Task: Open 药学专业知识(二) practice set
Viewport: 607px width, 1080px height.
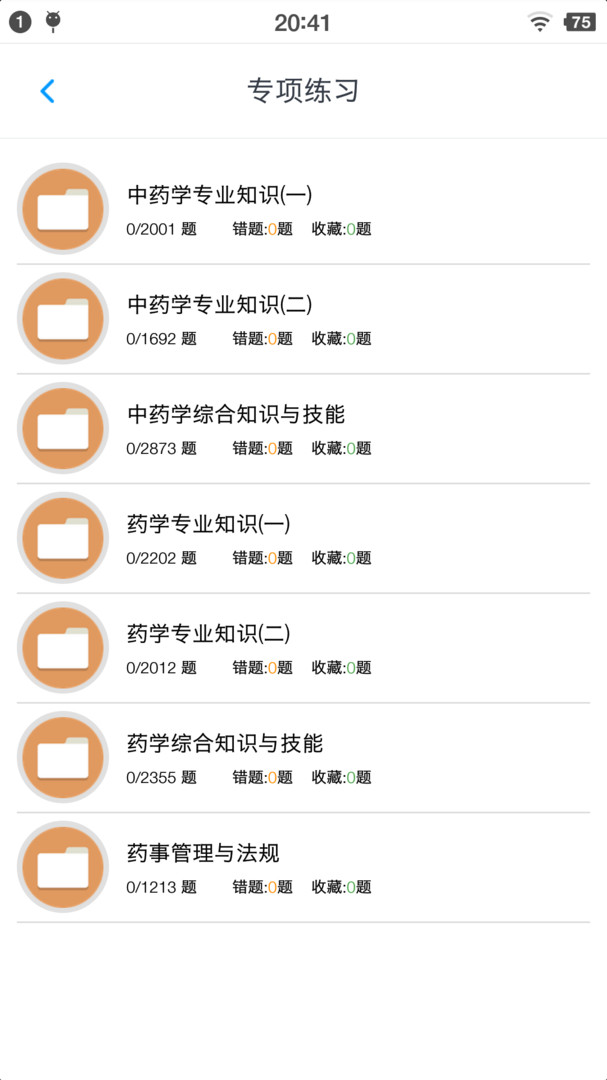Action: [x=208, y=634]
